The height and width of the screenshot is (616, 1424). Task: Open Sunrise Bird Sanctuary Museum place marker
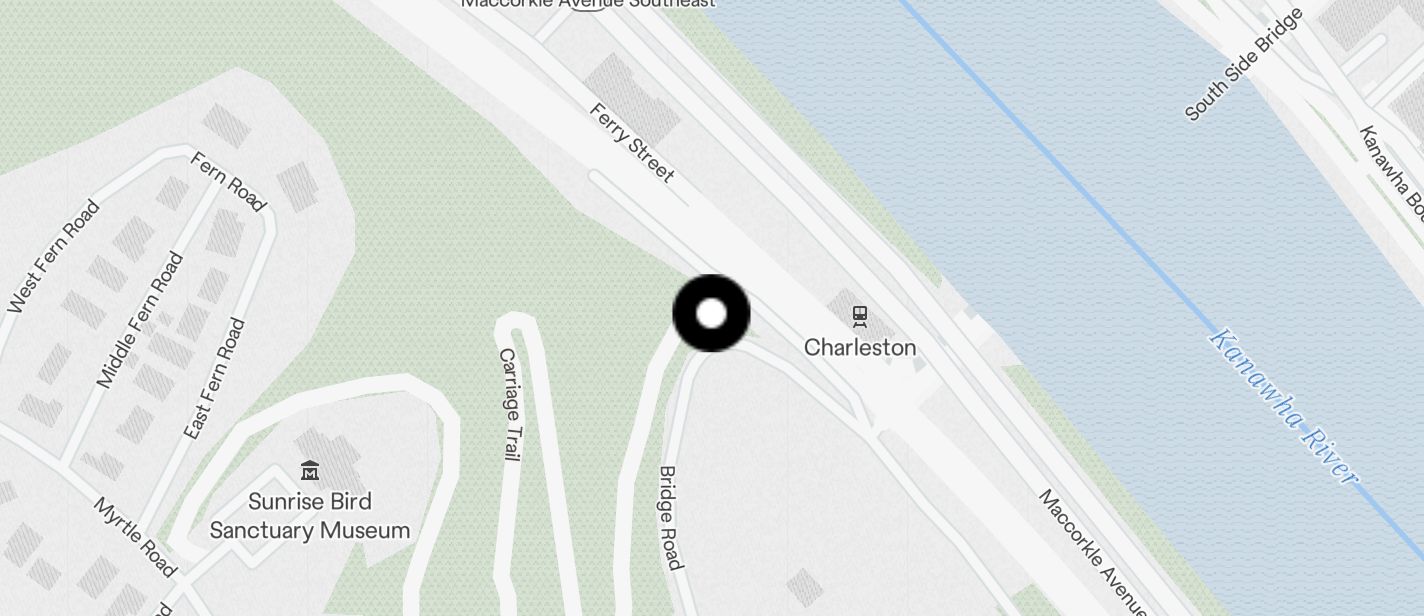tap(309, 470)
